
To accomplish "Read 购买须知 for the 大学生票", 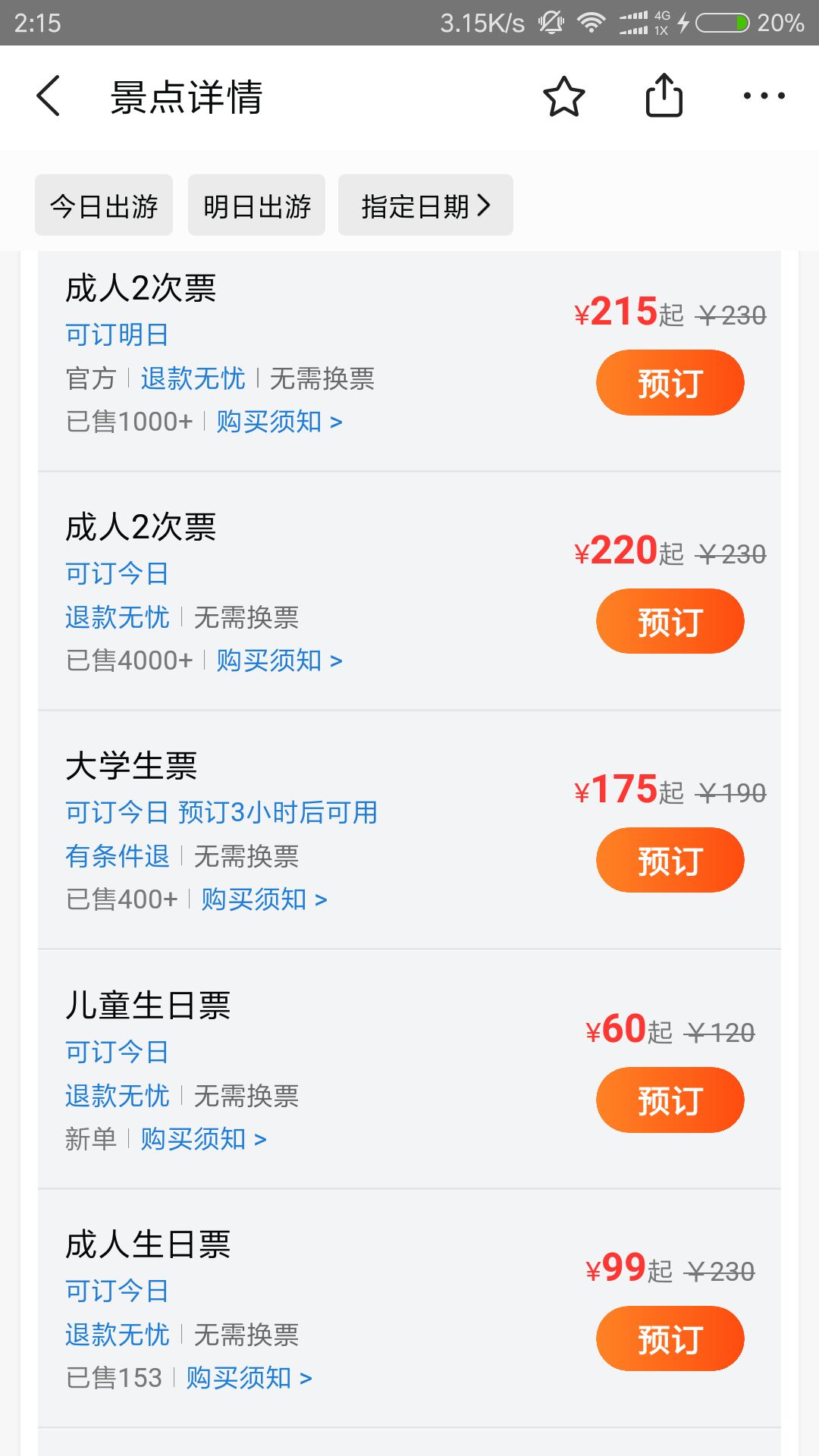I will click(x=264, y=899).
